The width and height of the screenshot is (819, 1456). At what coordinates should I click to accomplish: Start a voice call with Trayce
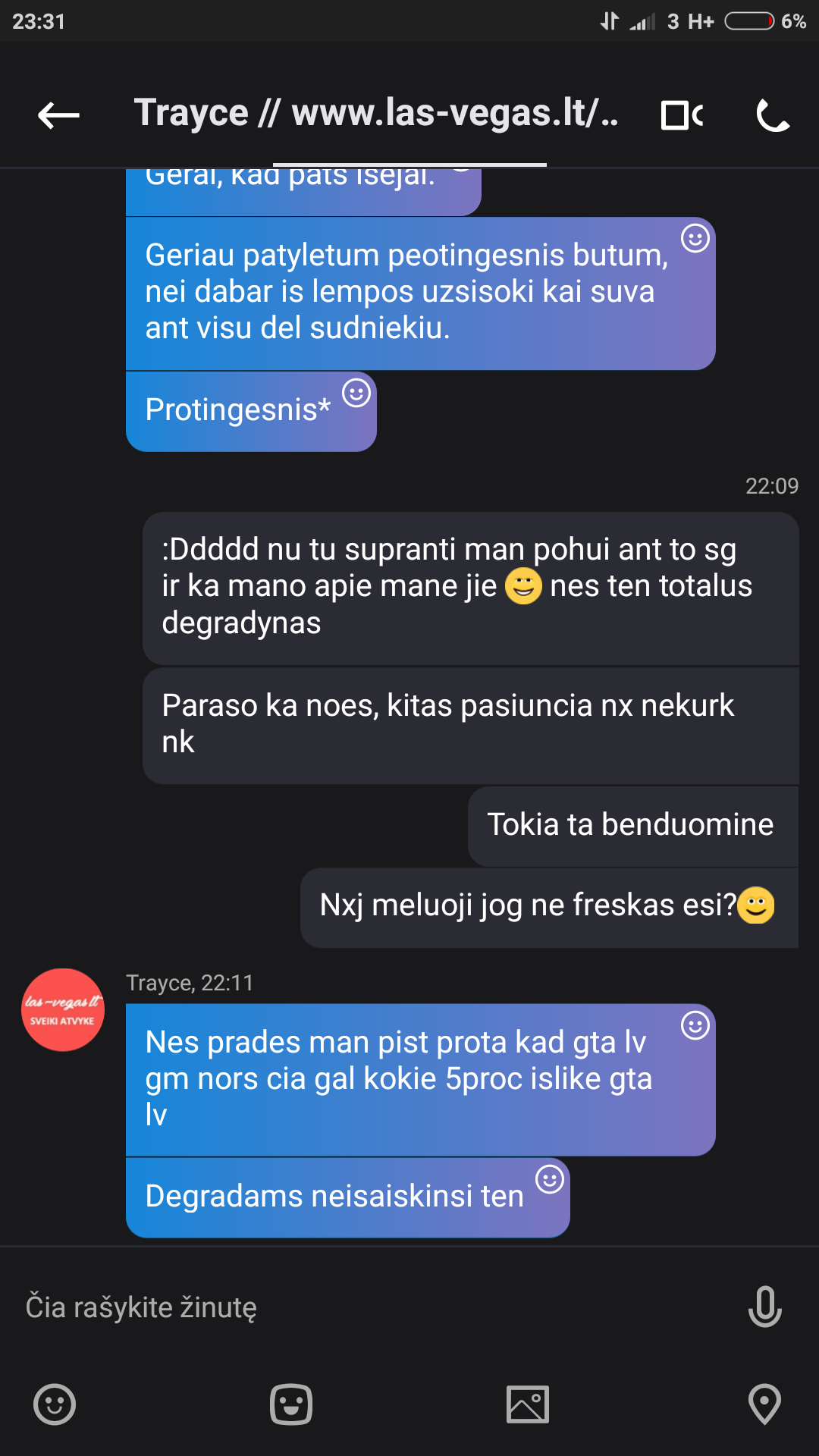(773, 115)
